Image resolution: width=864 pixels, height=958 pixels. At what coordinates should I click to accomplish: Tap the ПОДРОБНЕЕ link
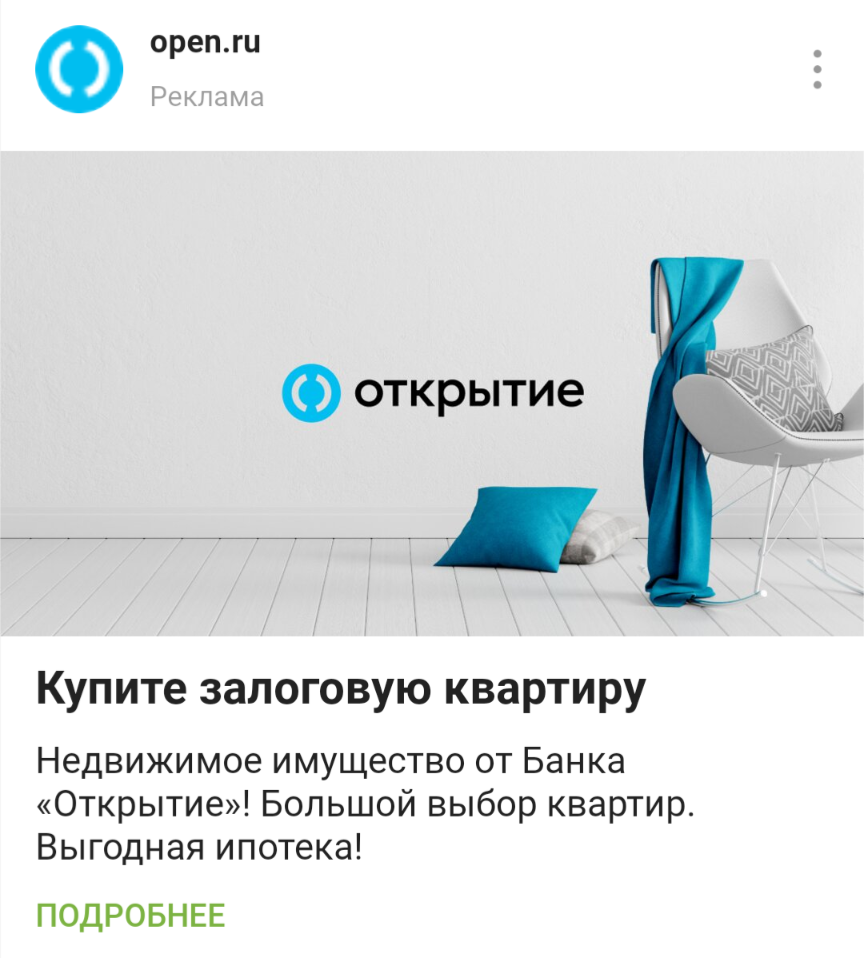tap(131, 914)
